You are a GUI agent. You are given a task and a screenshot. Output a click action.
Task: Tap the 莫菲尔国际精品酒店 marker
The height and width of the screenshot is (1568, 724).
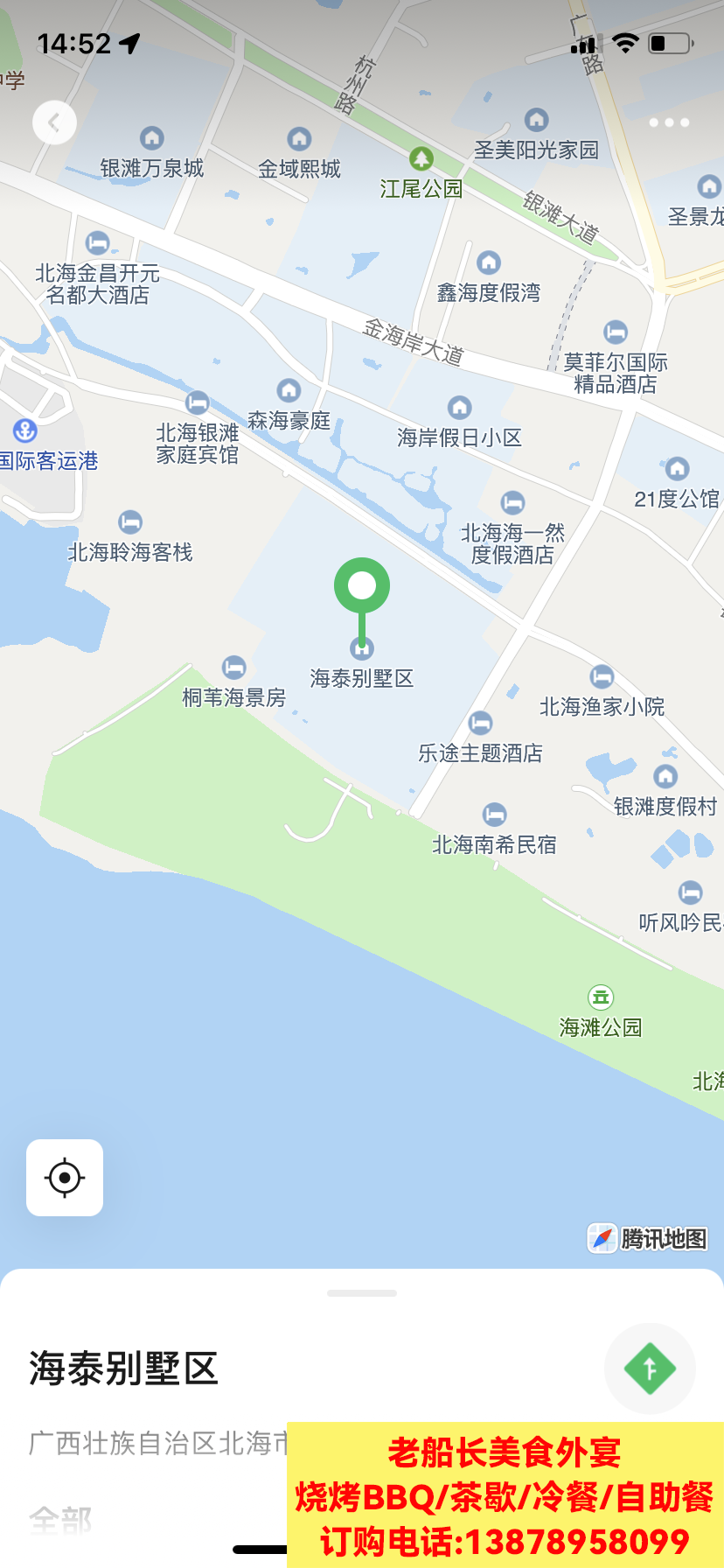pyautogui.click(x=616, y=332)
